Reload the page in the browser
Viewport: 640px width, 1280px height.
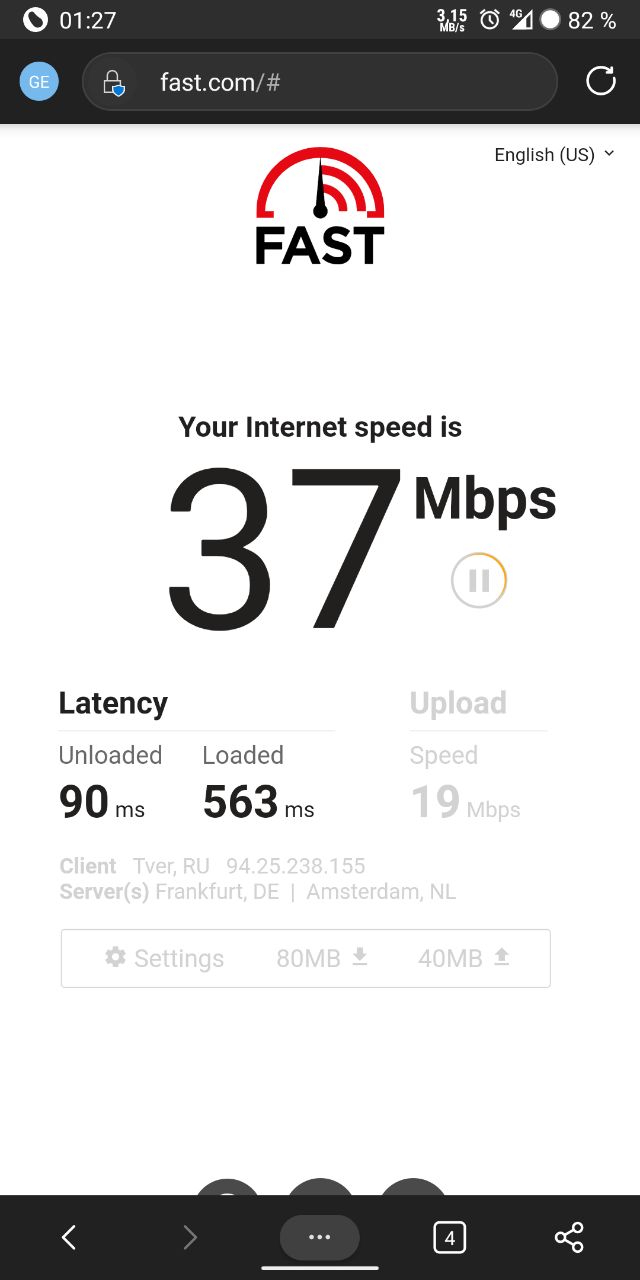(600, 81)
